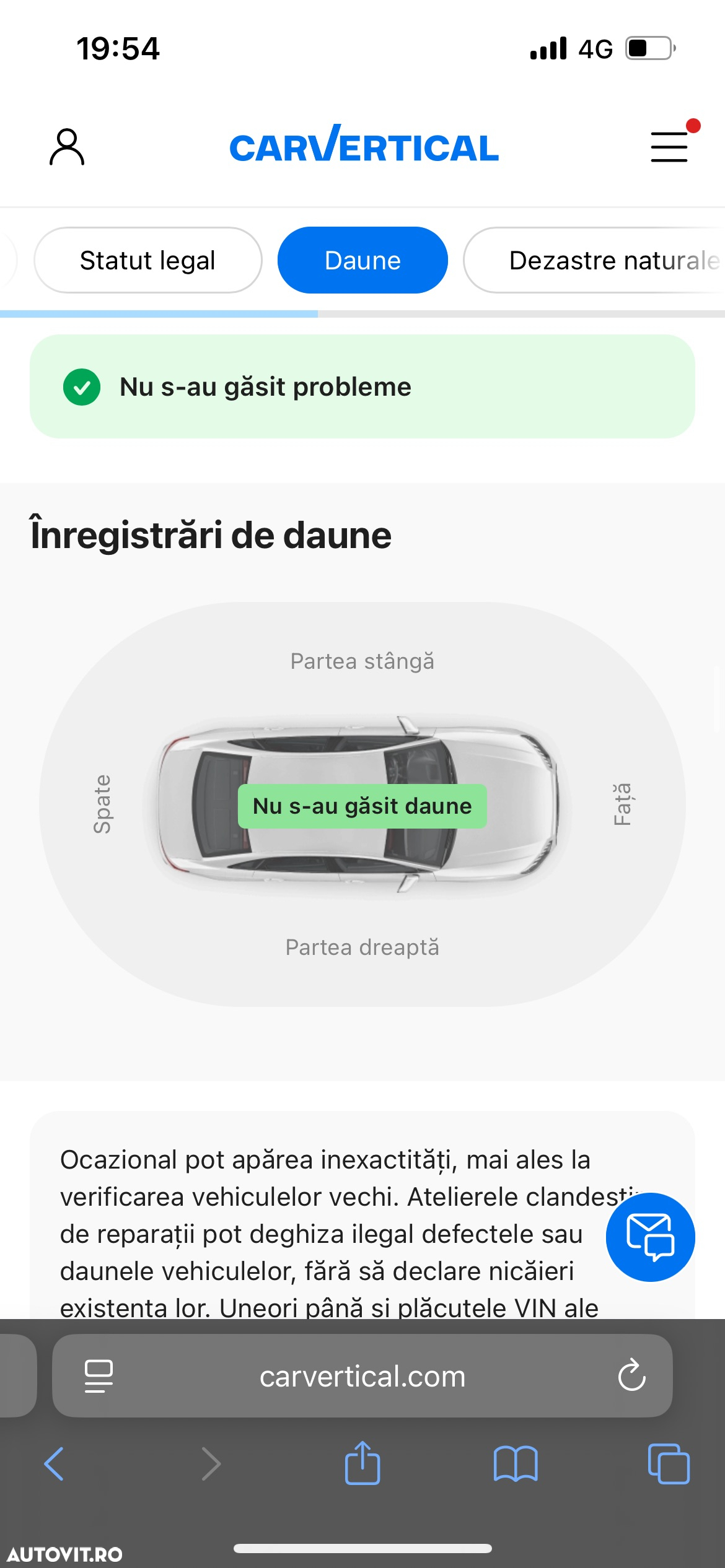
Task: Show all open browser tabs
Action: pos(668,1464)
